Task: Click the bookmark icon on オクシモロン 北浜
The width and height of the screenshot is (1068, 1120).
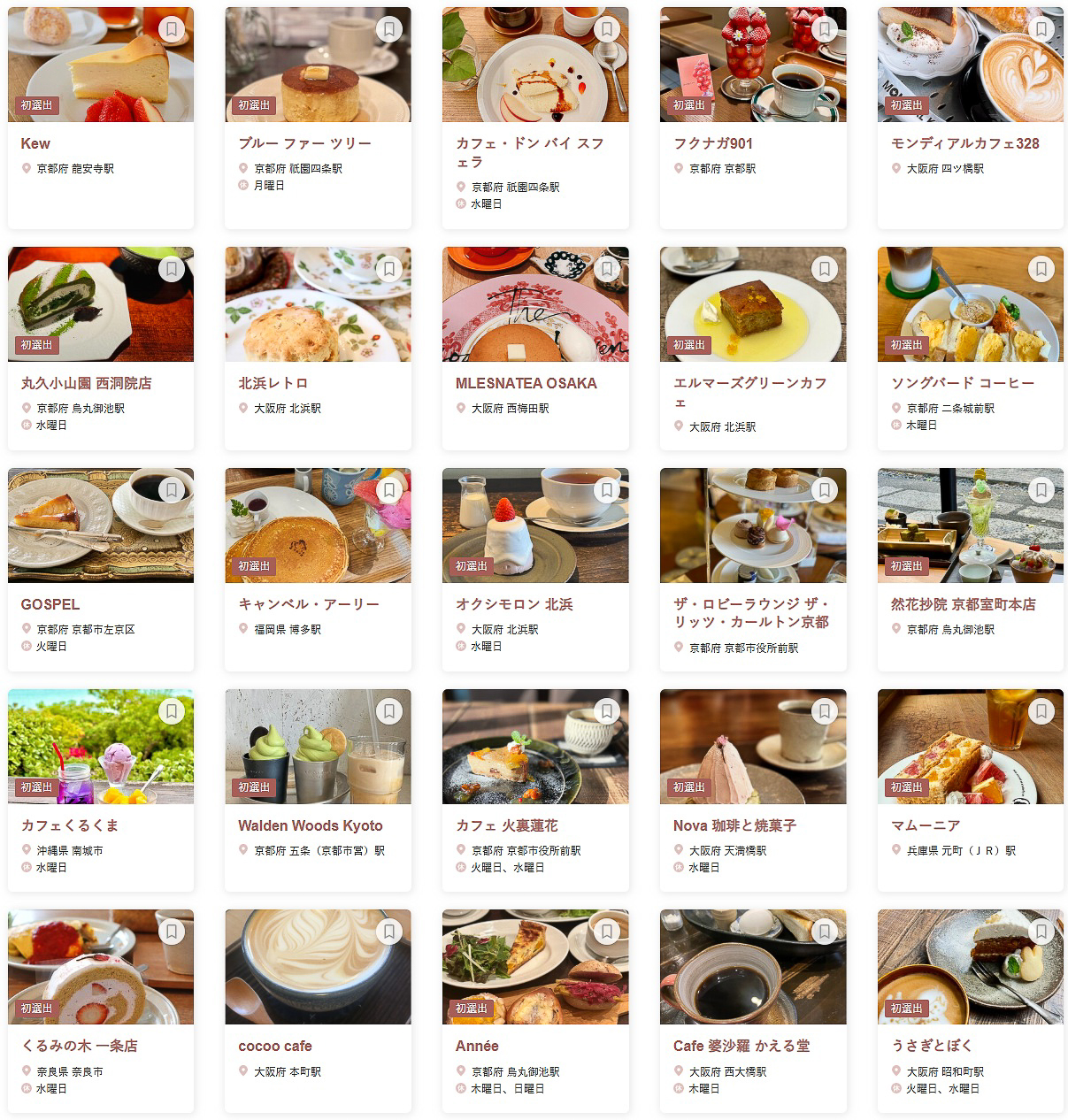Action: (607, 489)
